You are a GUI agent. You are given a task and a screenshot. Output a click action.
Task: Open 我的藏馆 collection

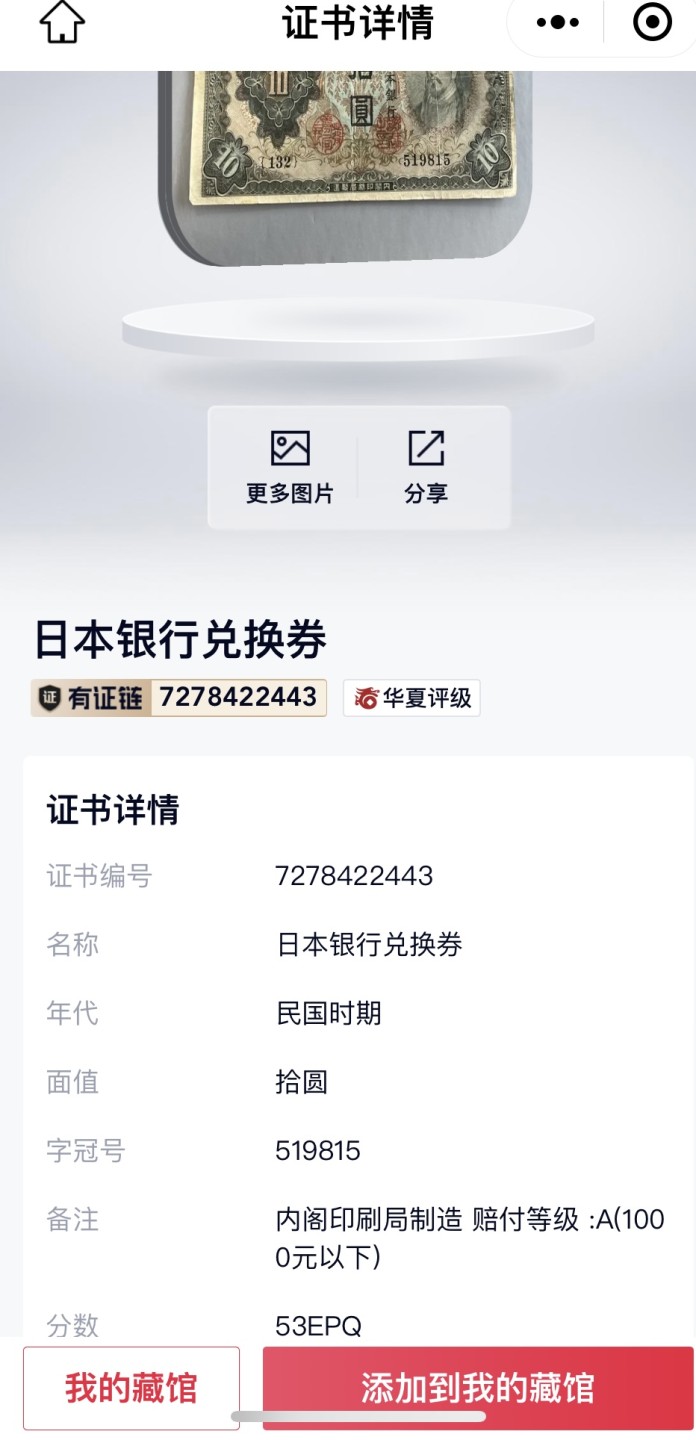[131, 1388]
